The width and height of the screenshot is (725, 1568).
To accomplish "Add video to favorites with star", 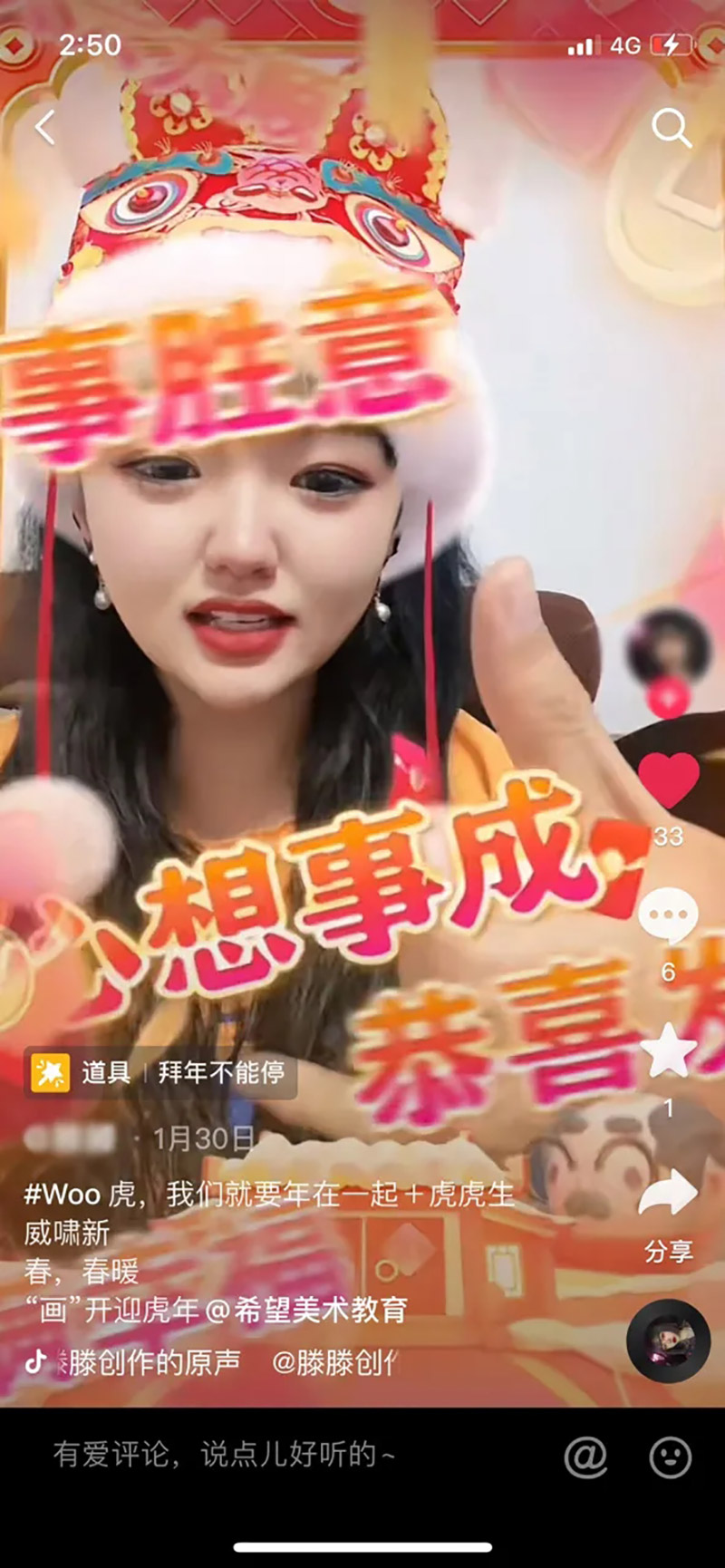I will pos(669,1051).
